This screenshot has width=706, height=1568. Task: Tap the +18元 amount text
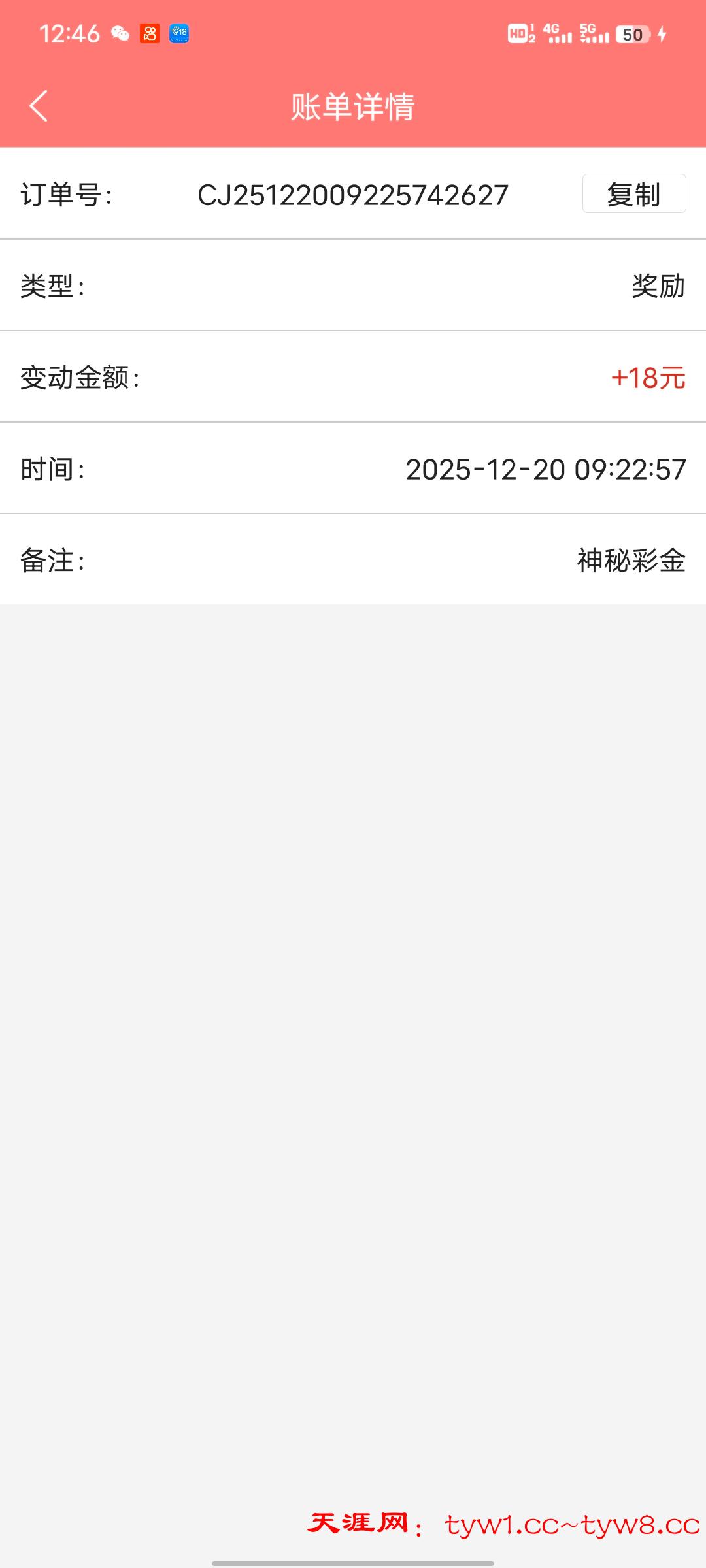[648, 376]
